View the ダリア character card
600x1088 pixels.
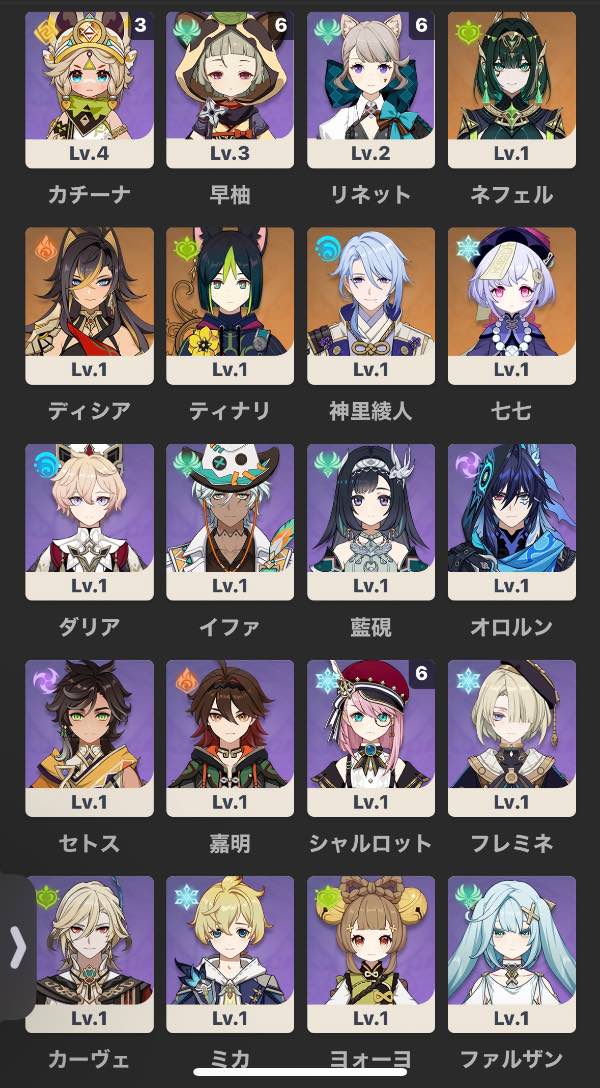point(89,522)
